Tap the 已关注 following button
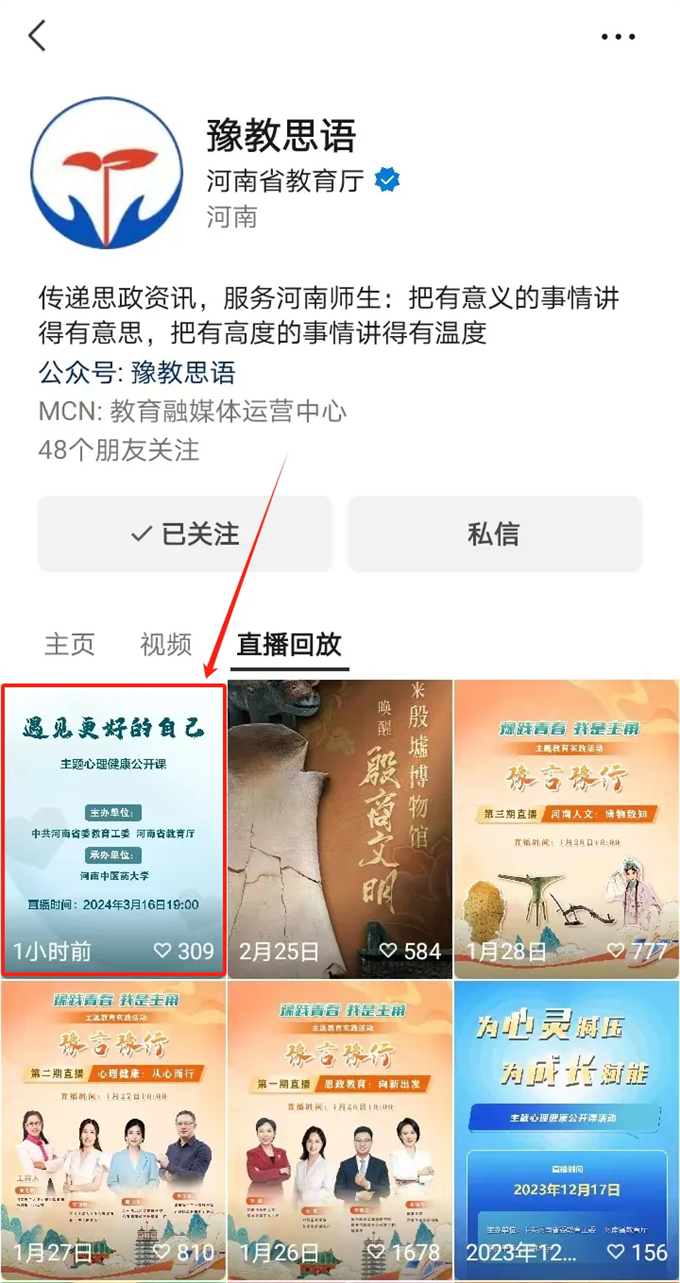 click(x=185, y=534)
